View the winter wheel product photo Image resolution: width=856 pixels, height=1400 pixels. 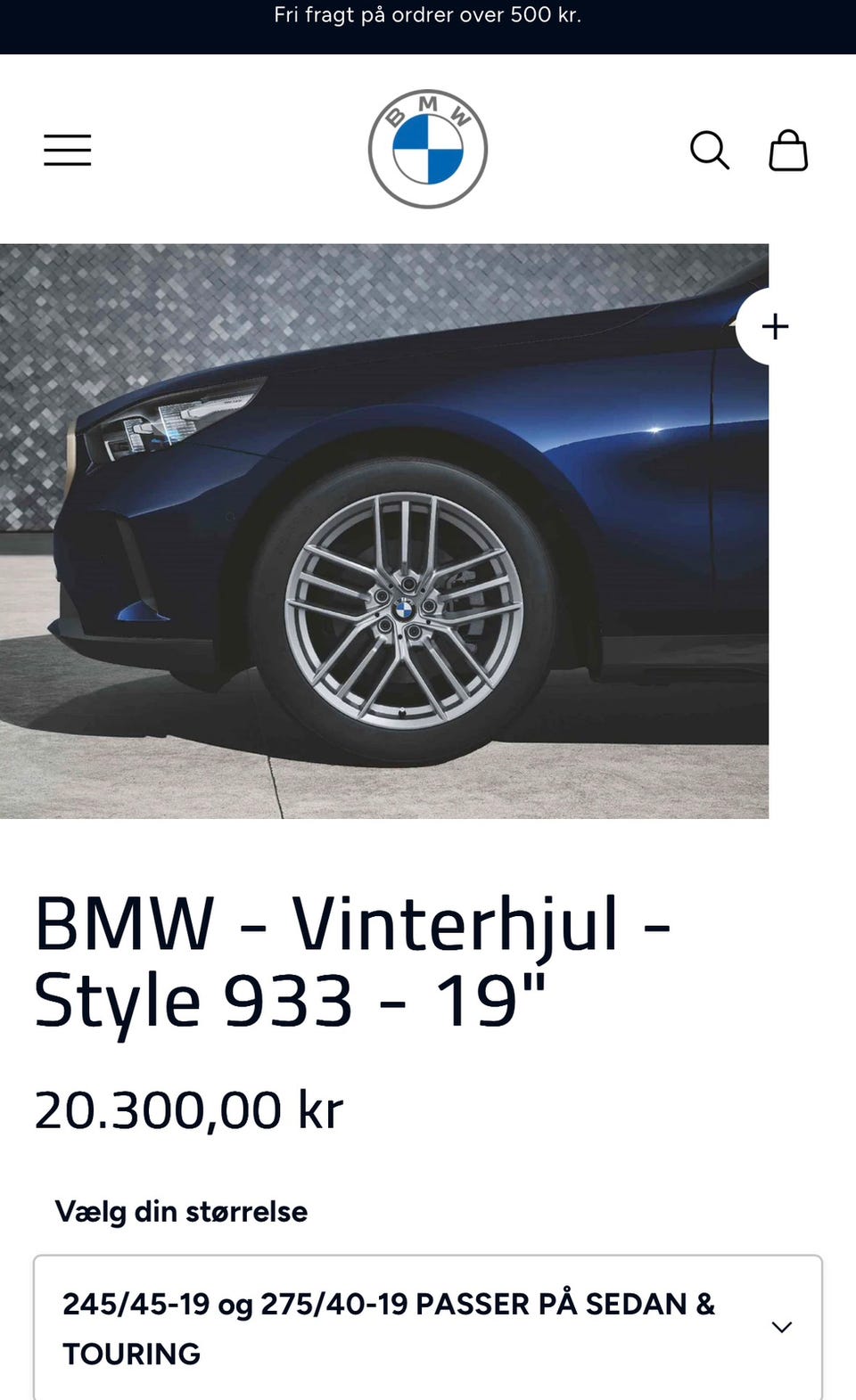tap(384, 531)
